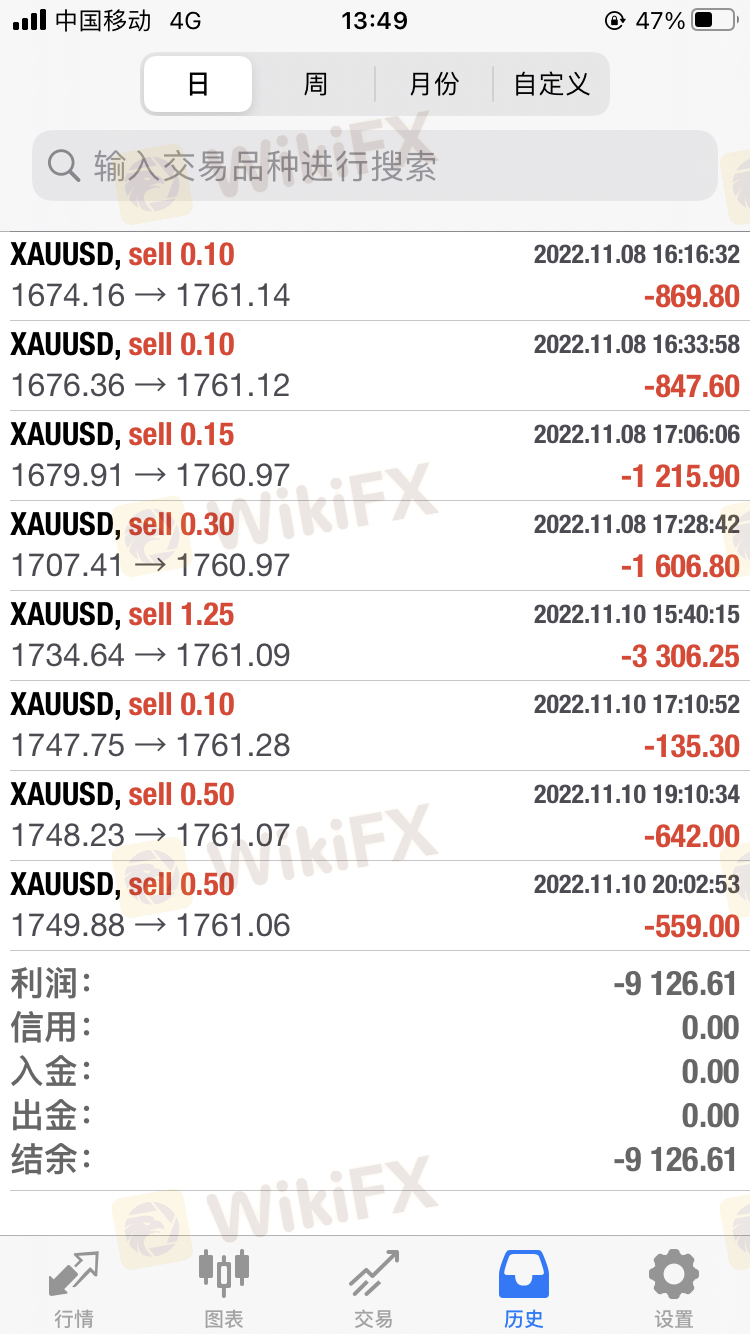Viewport: 750px width, 1334px height.
Task: View the XAUUSD sell 0.30 trade details
Action: click(375, 546)
